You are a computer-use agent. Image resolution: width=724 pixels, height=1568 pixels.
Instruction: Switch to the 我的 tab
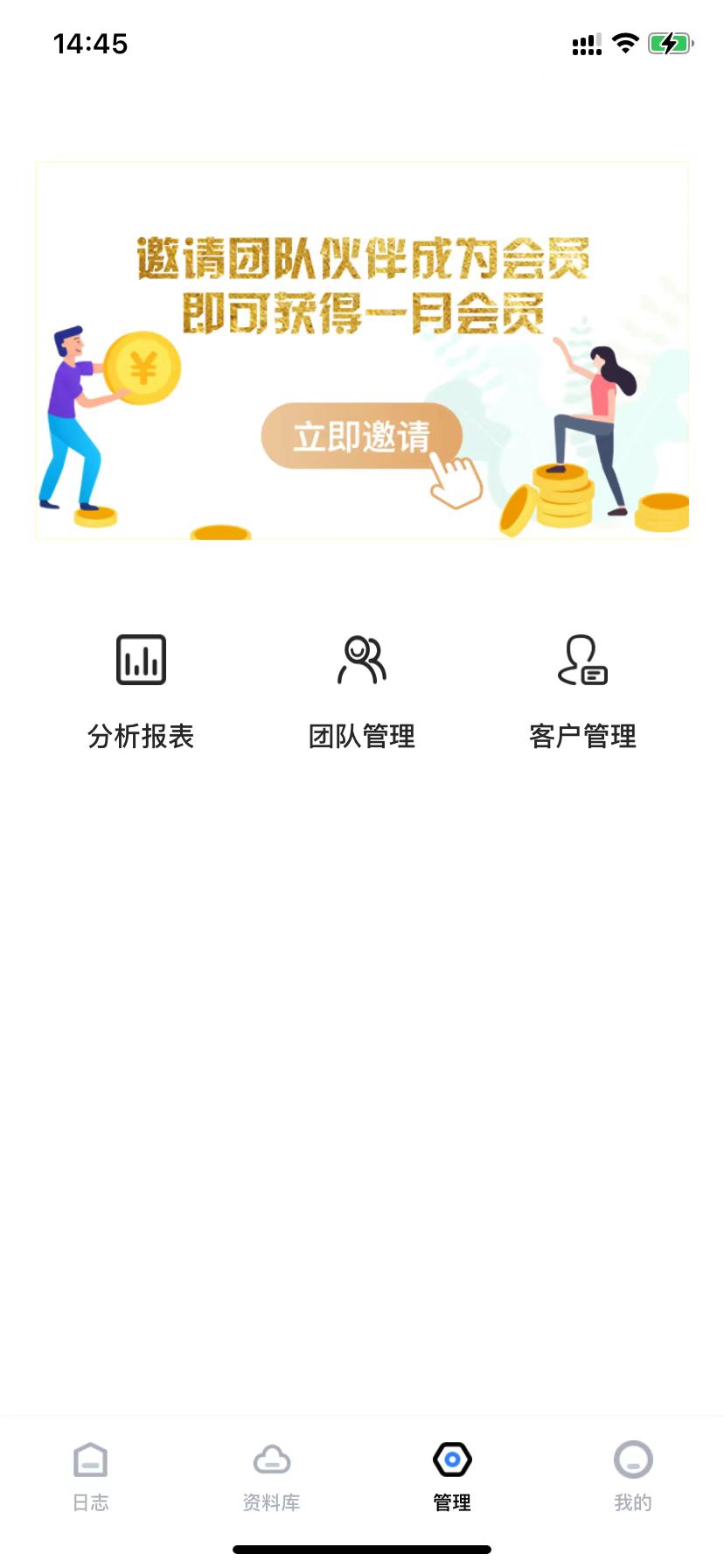[x=633, y=1479]
